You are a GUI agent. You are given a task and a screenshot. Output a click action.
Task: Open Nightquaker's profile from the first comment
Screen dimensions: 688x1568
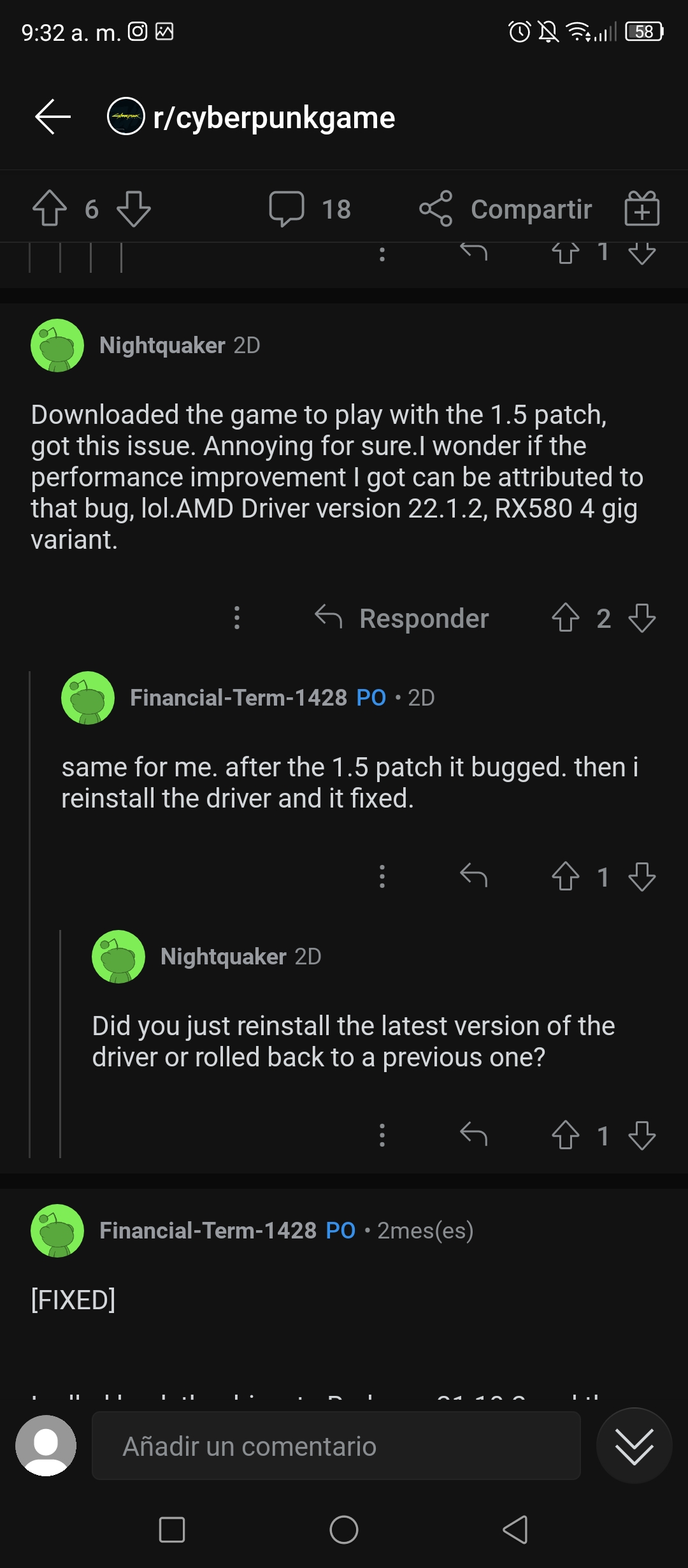tap(162, 345)
